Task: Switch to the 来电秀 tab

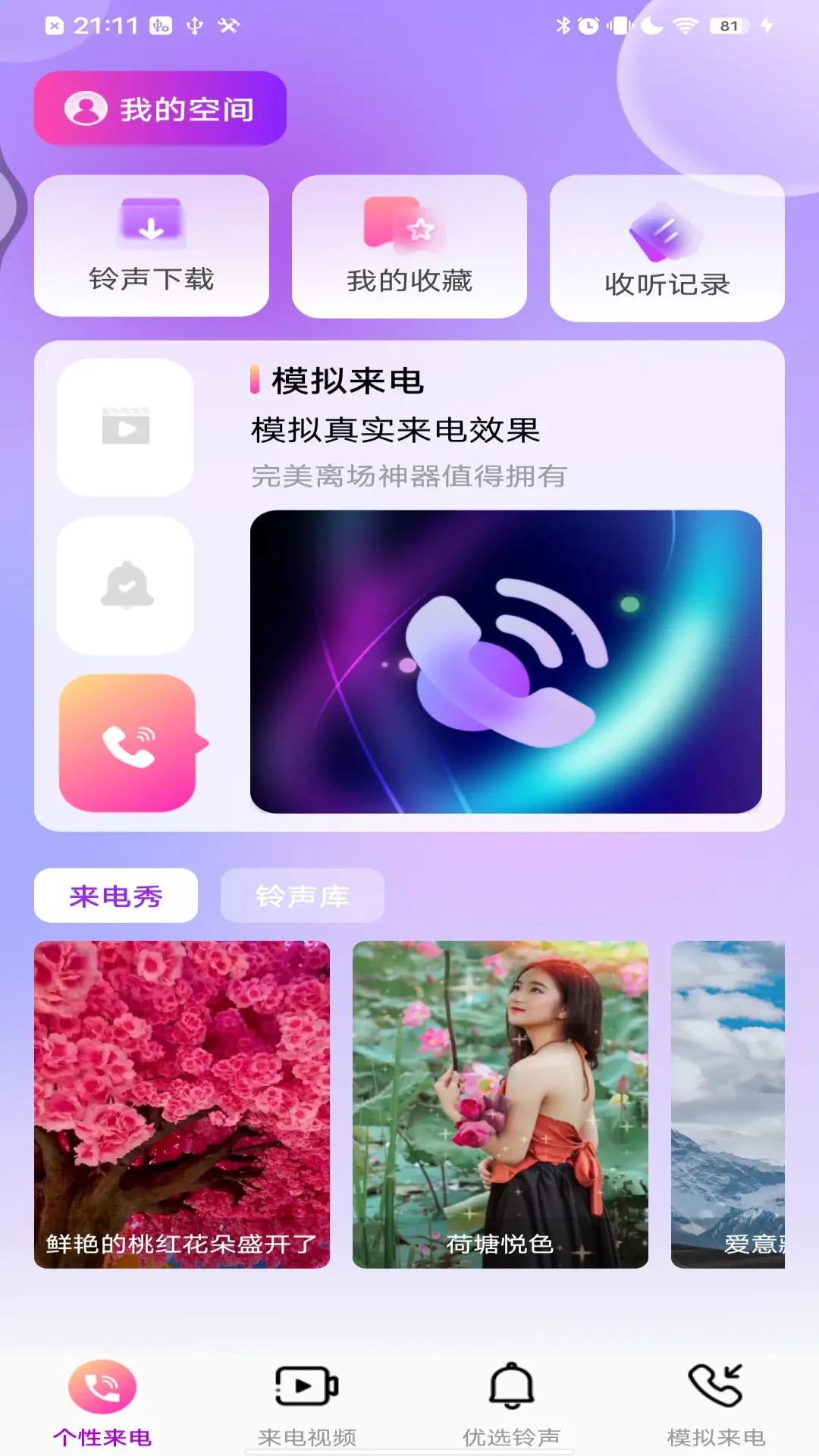Action: 116,896
